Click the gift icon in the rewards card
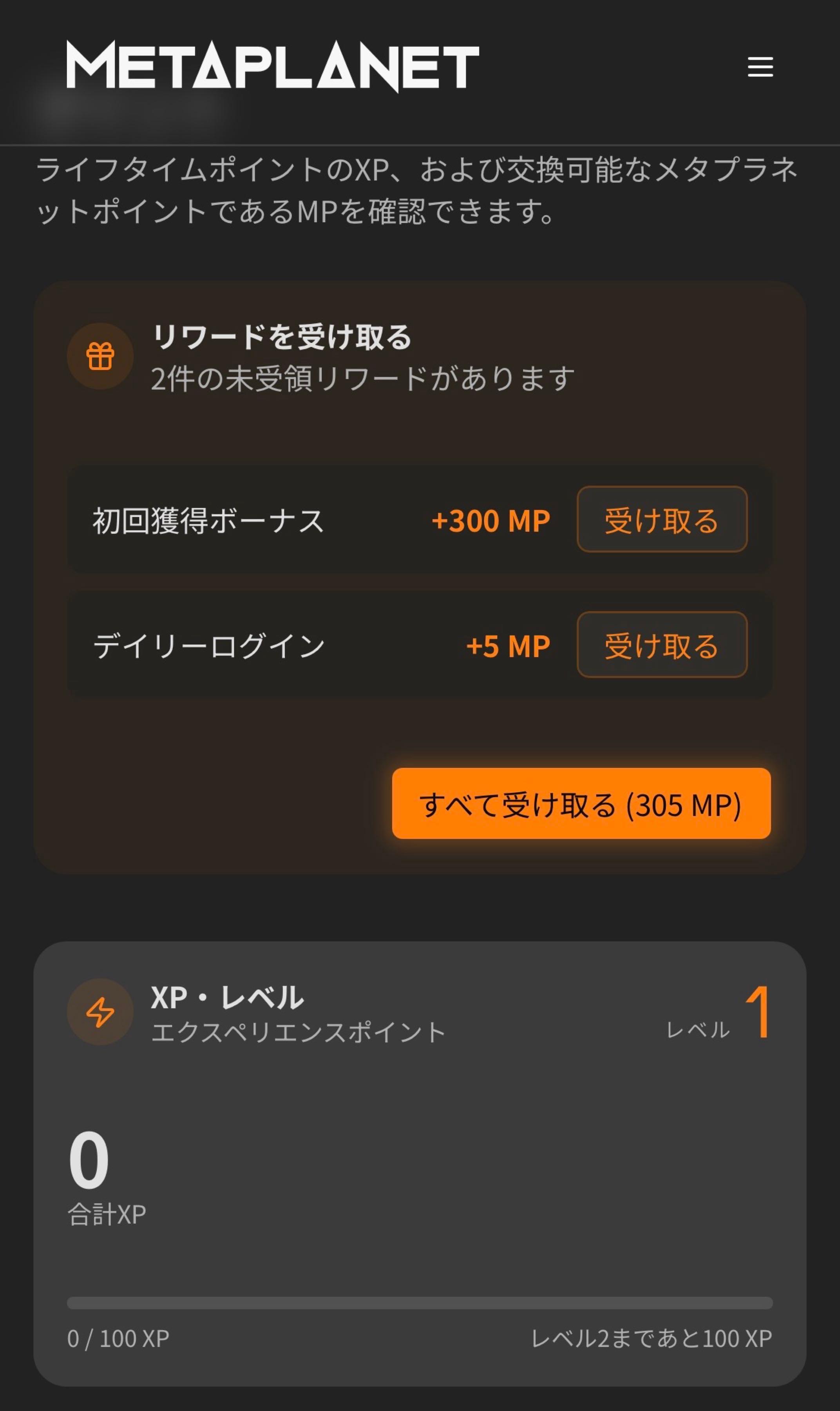Viewport: 840px width, 1411px height. coord(100,355)
